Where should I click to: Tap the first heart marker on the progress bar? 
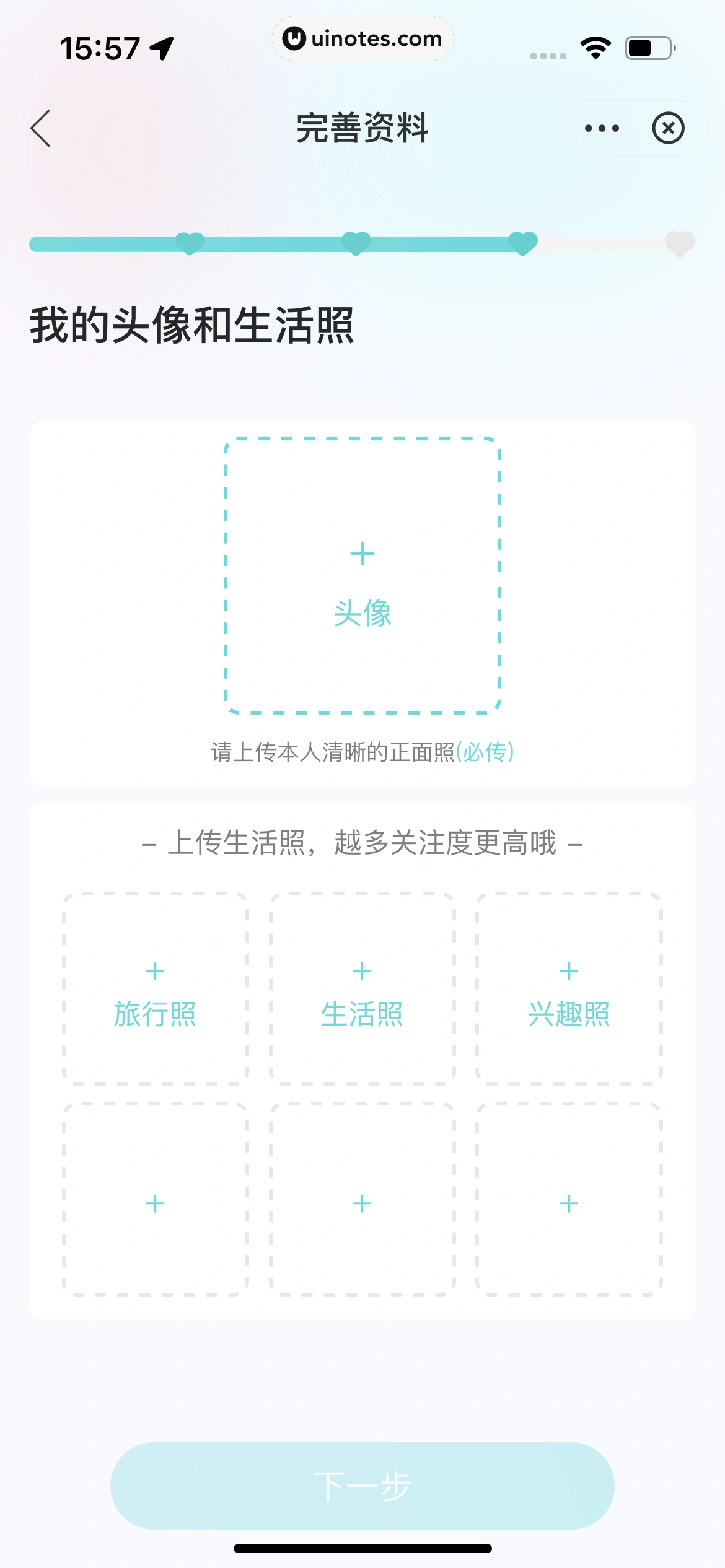point(189,243)
